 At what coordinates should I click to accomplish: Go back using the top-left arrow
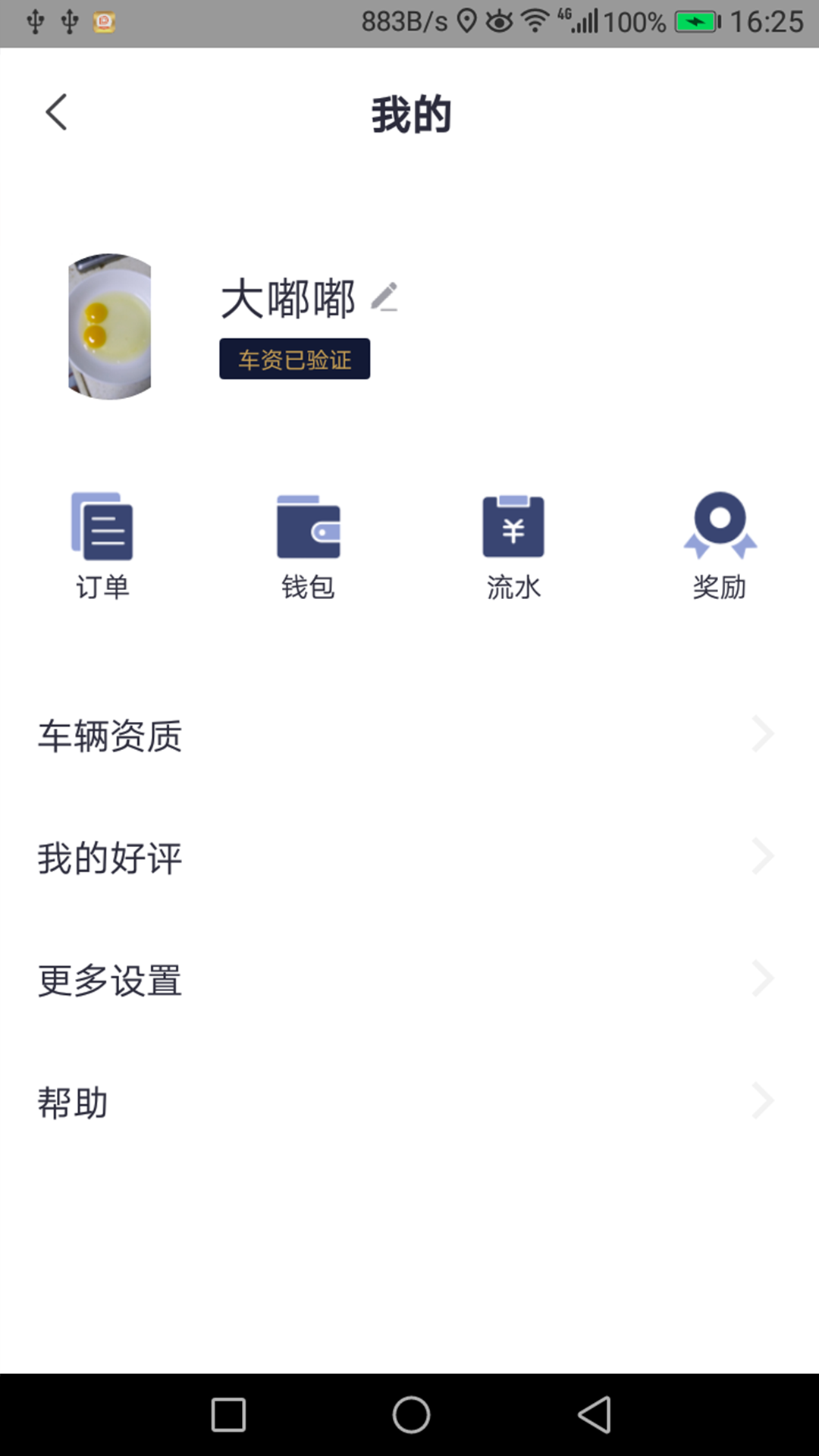pyautogui.click(x=56, y=113)
